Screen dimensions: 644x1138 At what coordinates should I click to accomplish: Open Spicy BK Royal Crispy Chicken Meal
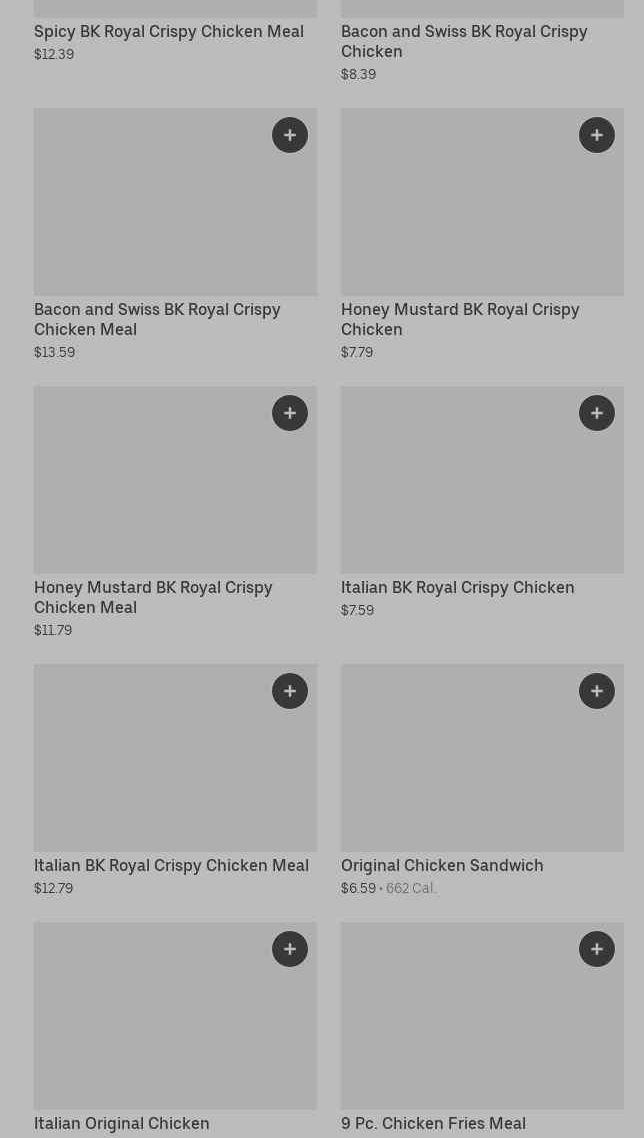pyautogui.click(x=169, y=31)
